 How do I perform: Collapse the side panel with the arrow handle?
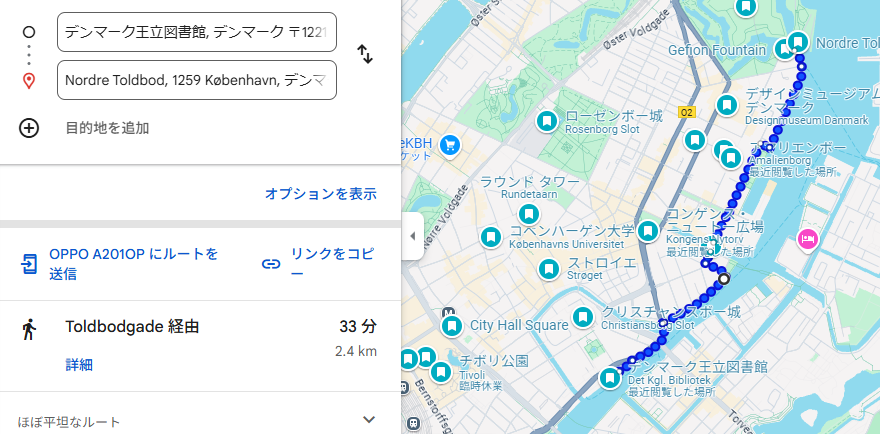click(x=414, y=236)
